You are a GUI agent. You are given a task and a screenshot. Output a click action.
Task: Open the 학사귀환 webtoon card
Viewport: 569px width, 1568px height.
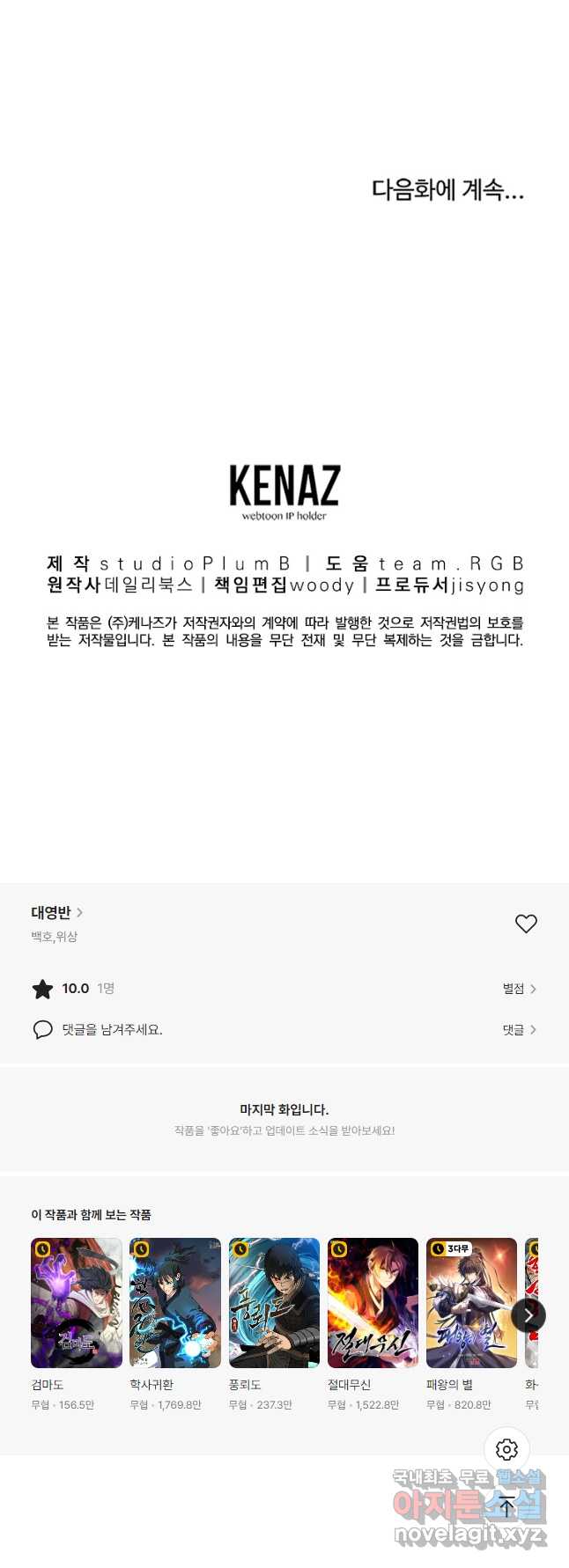click(175, 1303)
